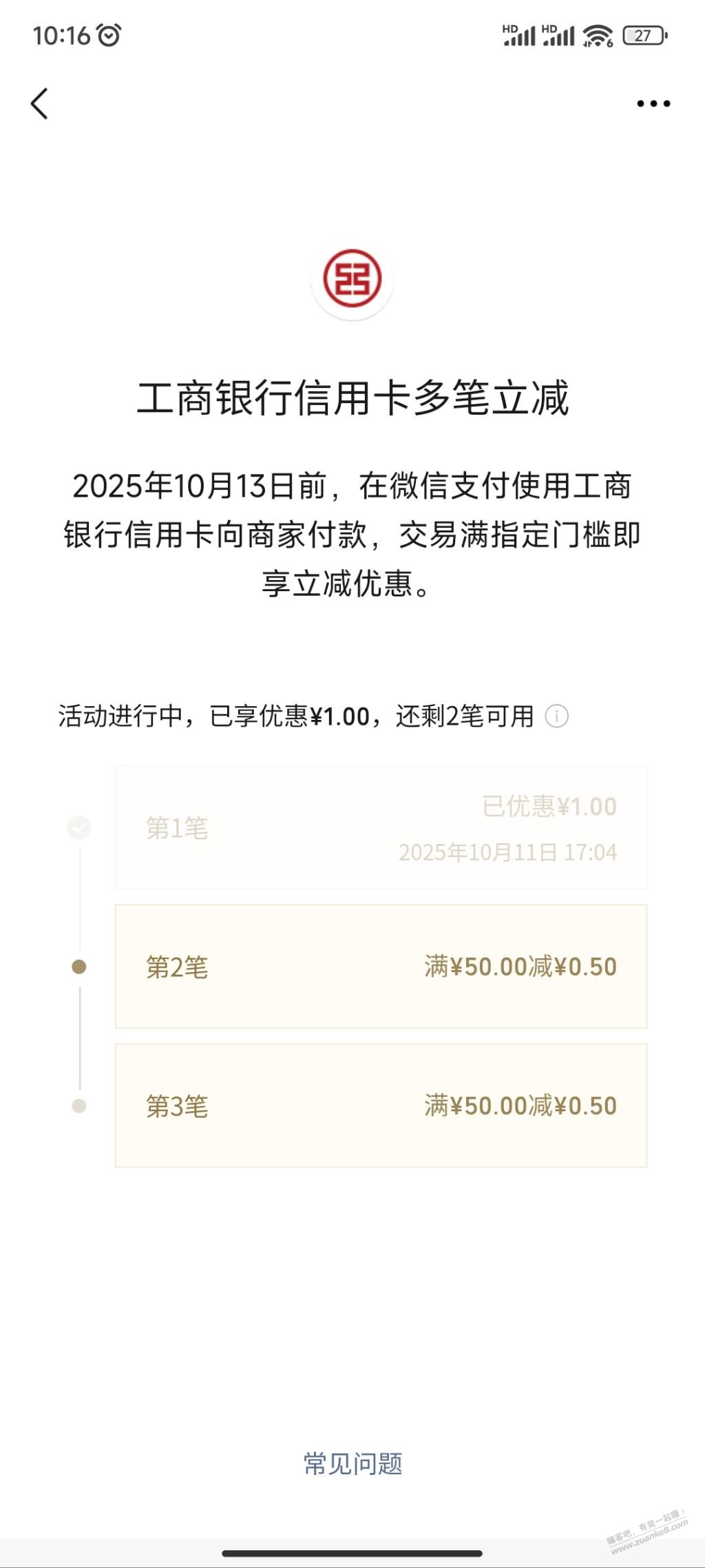Open the three-dot overflow menu
The height and width of the screenshot is (1568, 705).
click(653, 104)
